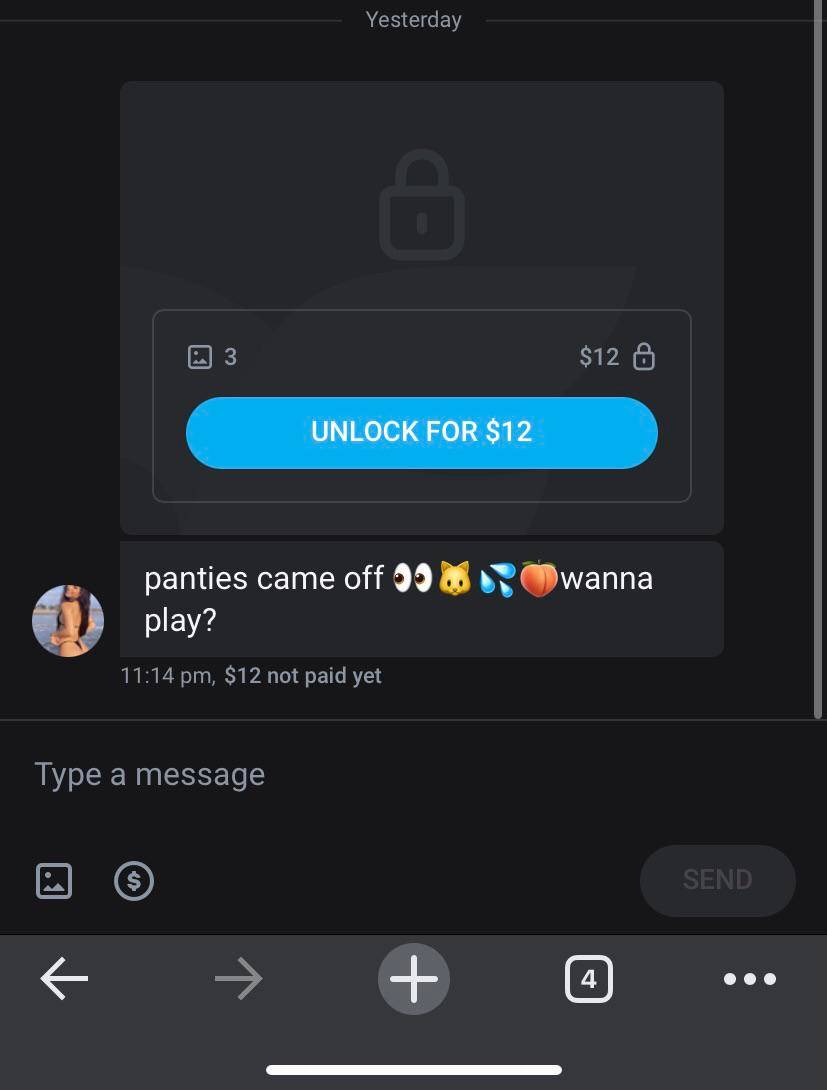Tap the Unlock for $12 button
Image resolution: width=827 pixels, height=1090 pixels.
(x=421, y=432)
